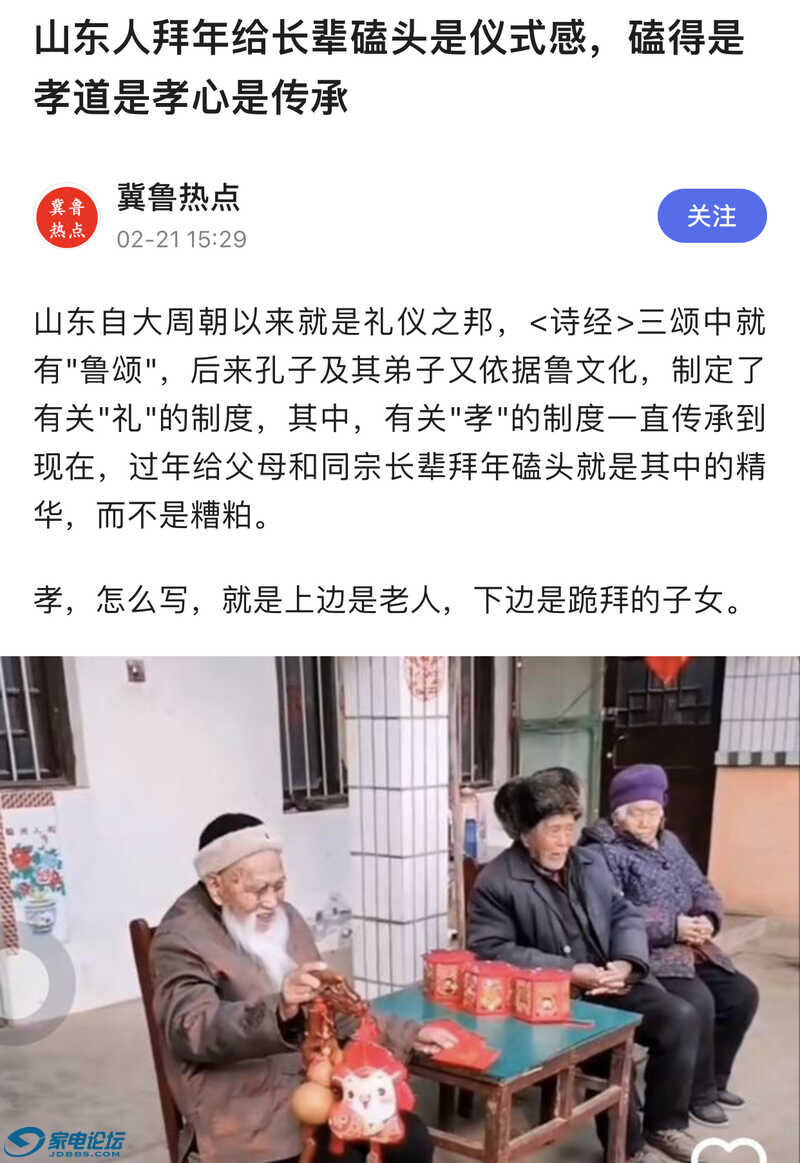Screen dimensions: 800x1163
Task: Open the 冀鲁热点 author avatar
Action: pyautogui.click(x=67, y=217)
